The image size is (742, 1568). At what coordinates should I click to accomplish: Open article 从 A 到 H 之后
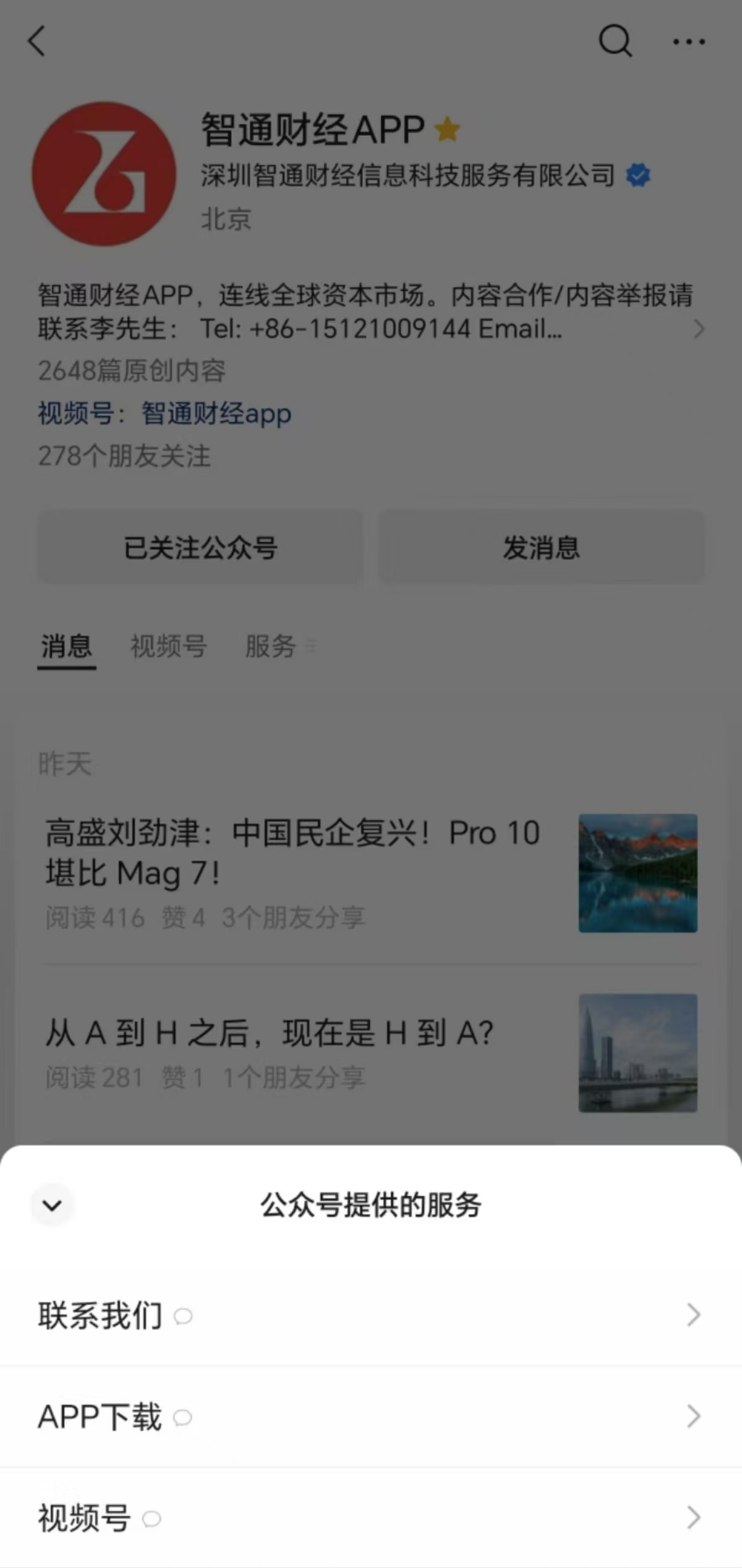coord(270,1033)
